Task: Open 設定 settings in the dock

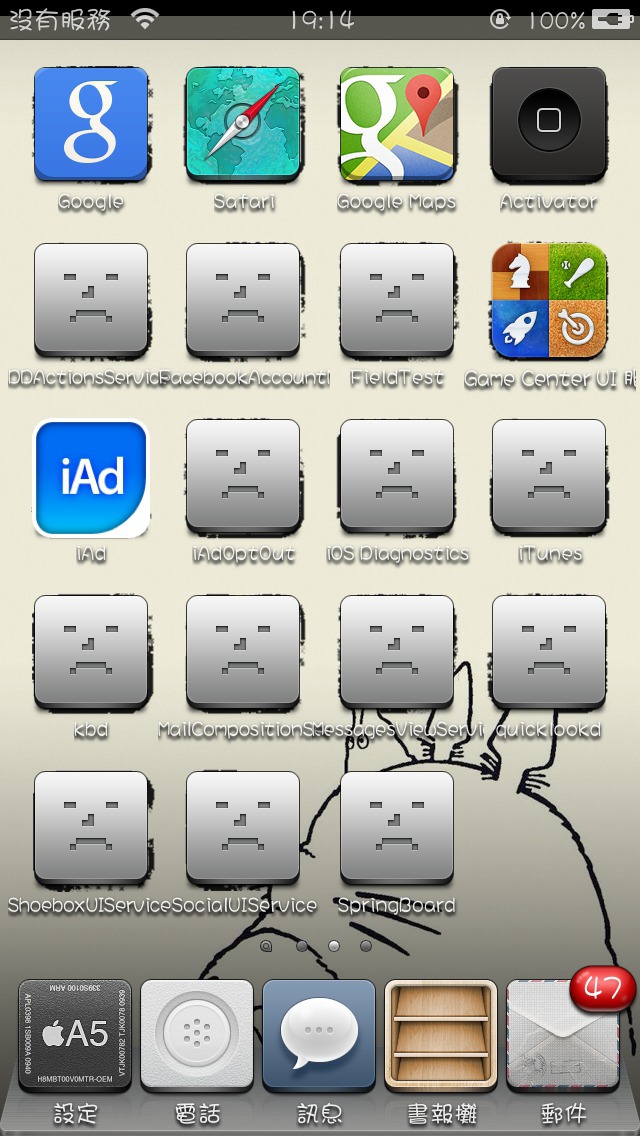Action: (x=75, y=1036)
